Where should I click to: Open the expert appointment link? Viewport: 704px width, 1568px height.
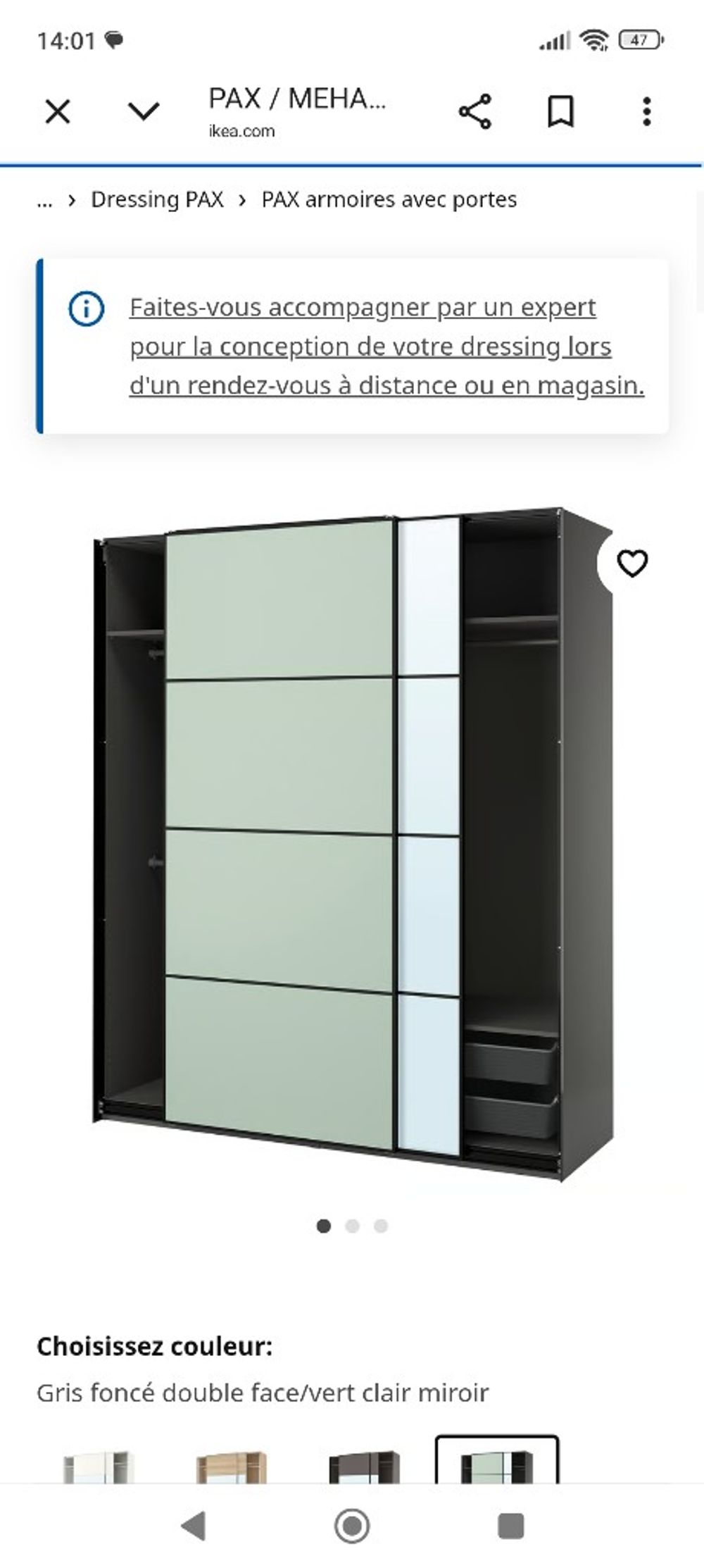coord(386,347)
